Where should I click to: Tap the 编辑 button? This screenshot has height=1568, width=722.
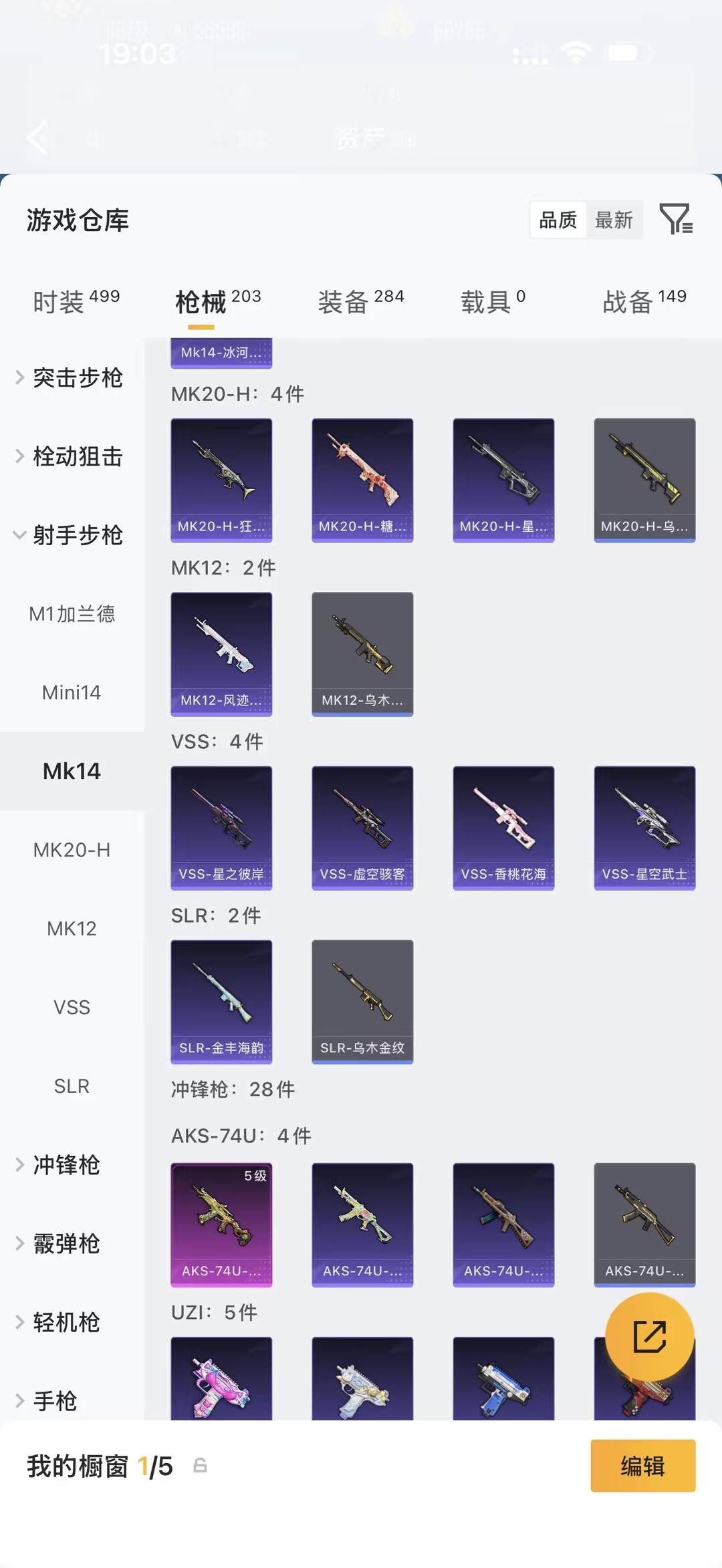pos(642,1466)
